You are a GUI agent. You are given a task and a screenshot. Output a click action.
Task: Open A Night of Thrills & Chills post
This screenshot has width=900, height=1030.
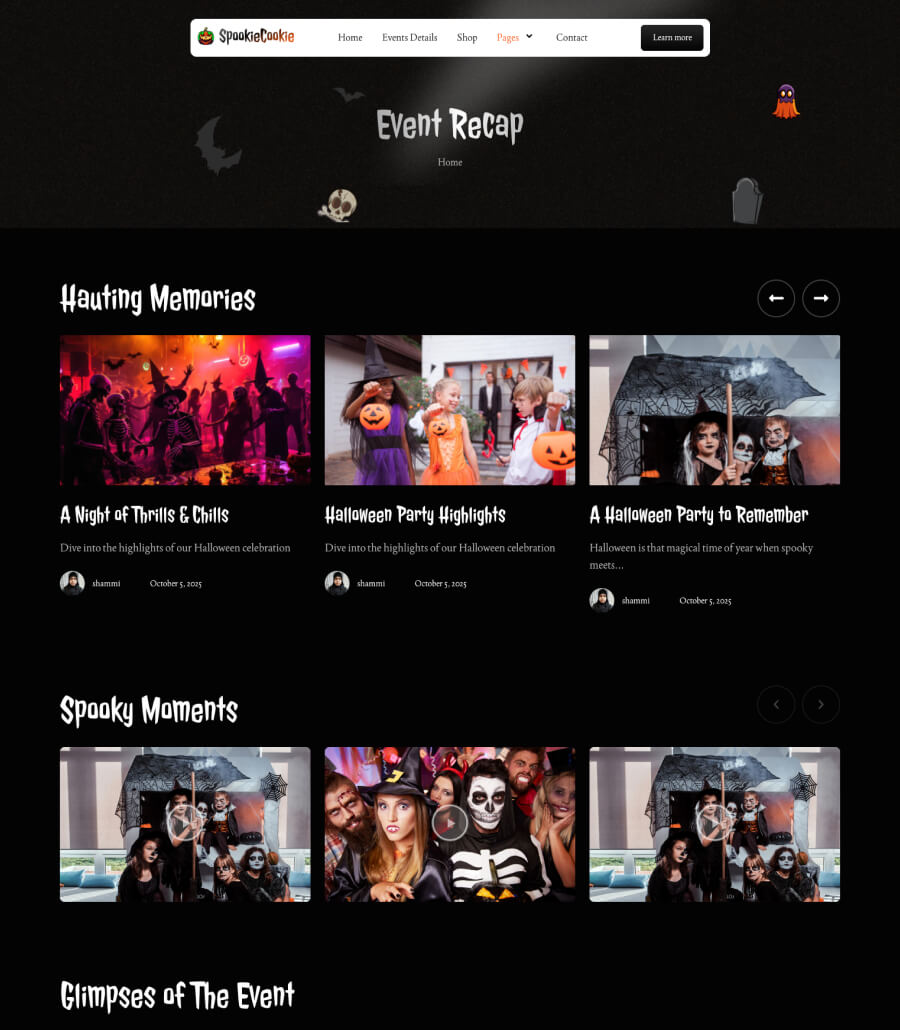[145, 515]
